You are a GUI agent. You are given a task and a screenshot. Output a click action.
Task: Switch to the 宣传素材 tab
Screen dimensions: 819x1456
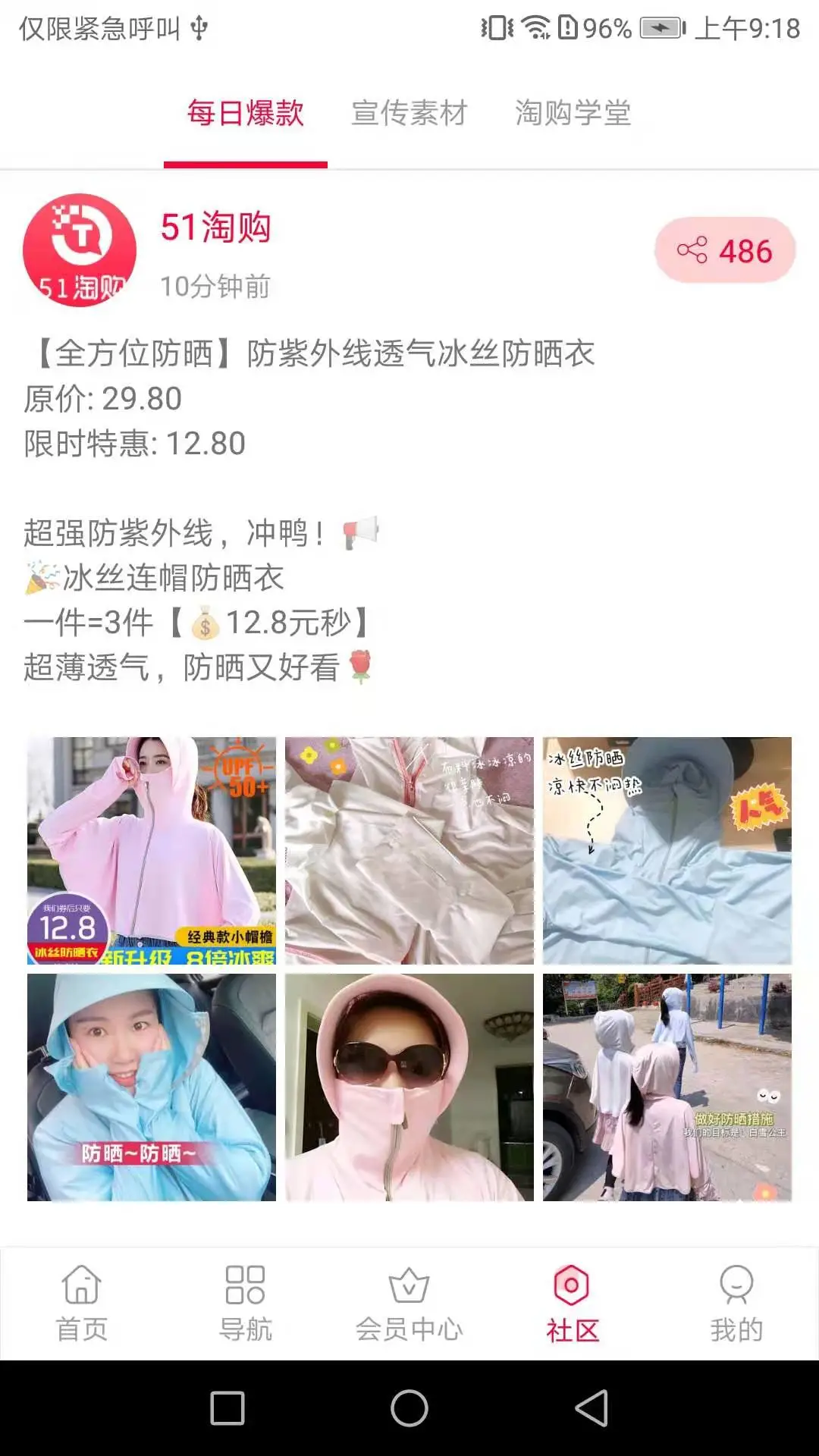coord(409,113)
